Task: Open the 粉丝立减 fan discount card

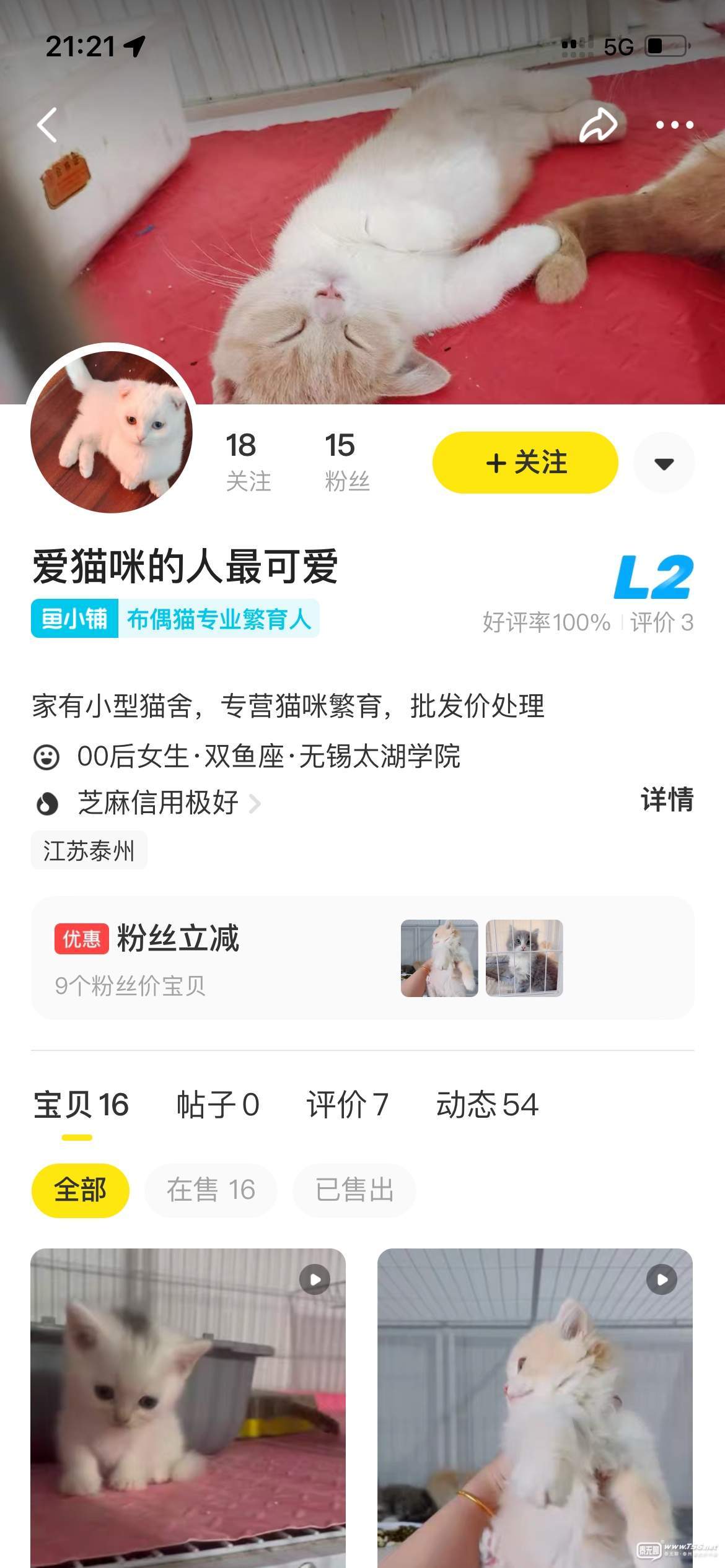Action: click(x=362, y=958)
